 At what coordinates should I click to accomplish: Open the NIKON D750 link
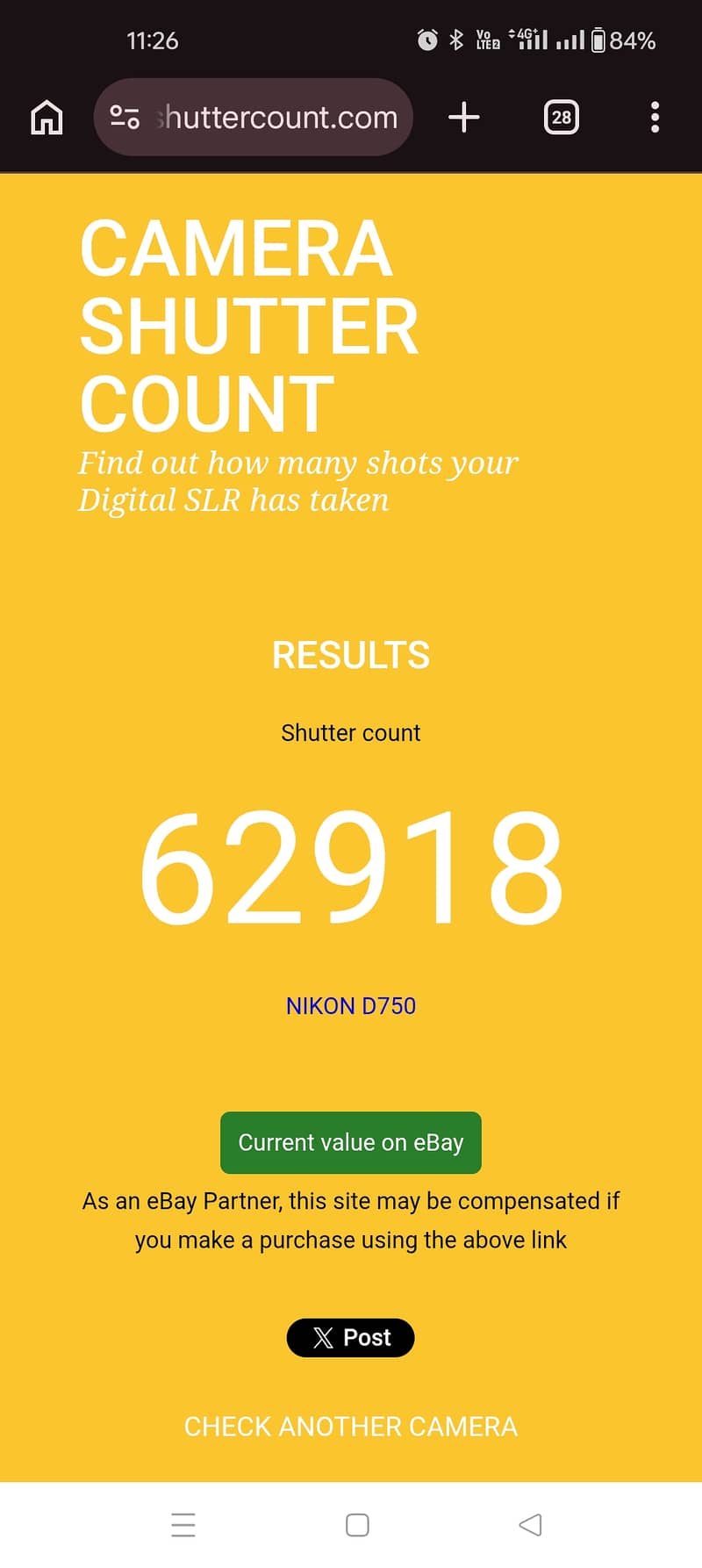coord(351,1006)
